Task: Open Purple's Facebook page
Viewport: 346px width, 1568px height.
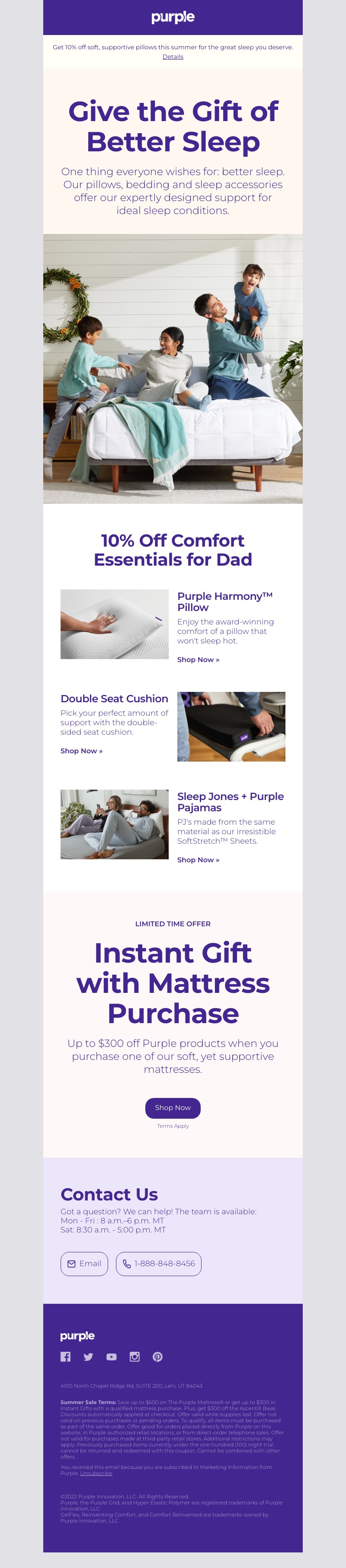Action: coord(66,1357)
